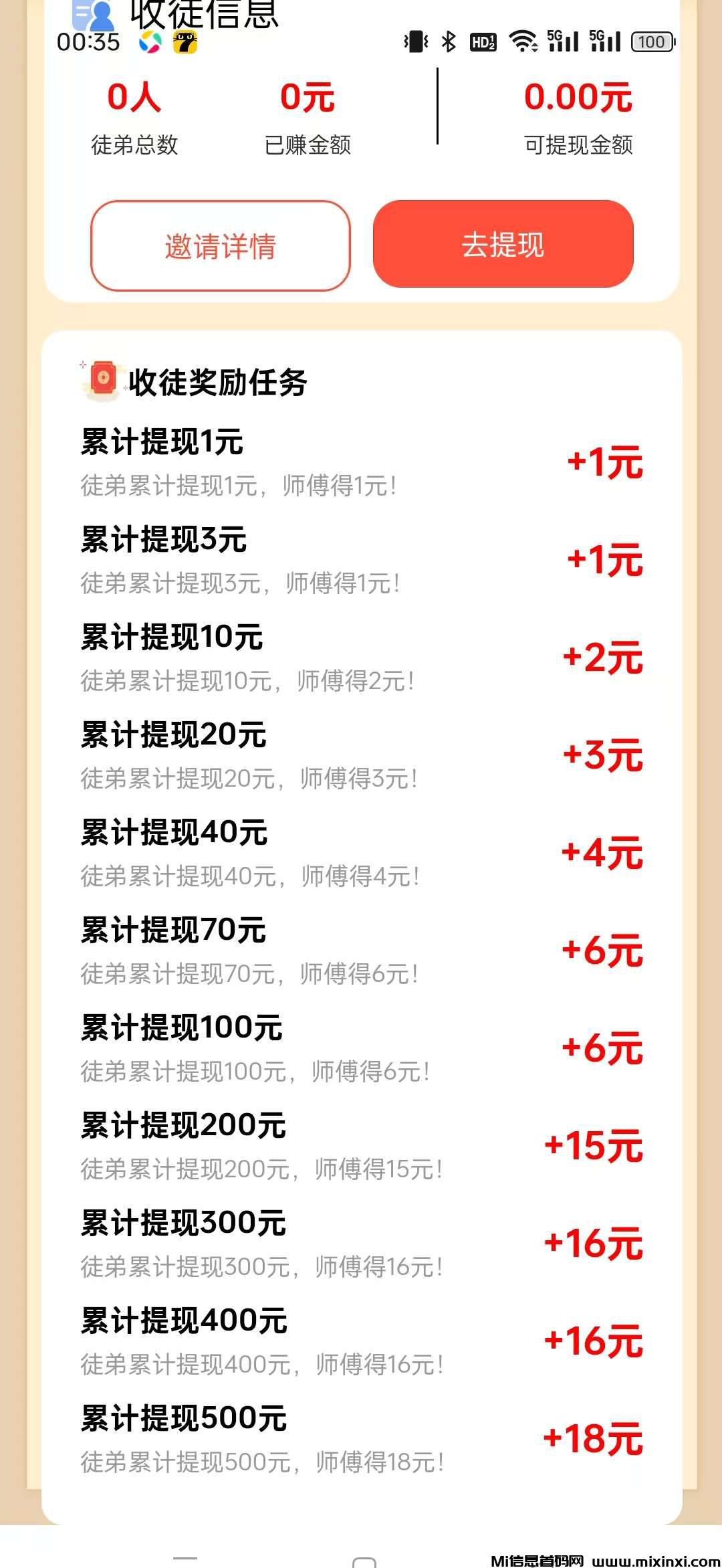722x1568 pixels.
Task: Open the 邀请详情 invitation details
Action: tap(221, 246)
